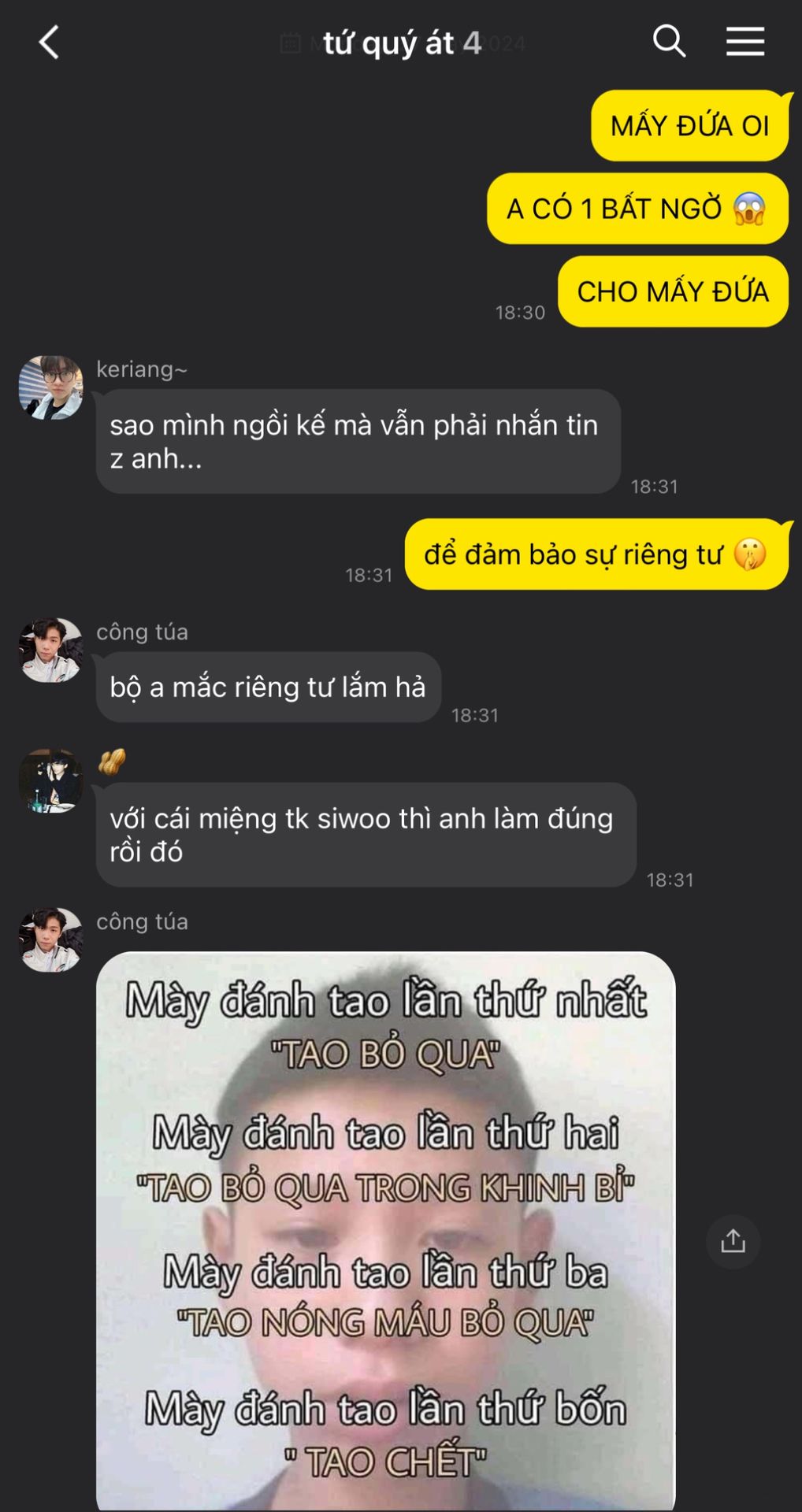Open the peanut emoji user's avatar
The image size is (802, 1512).
[51, 781]
